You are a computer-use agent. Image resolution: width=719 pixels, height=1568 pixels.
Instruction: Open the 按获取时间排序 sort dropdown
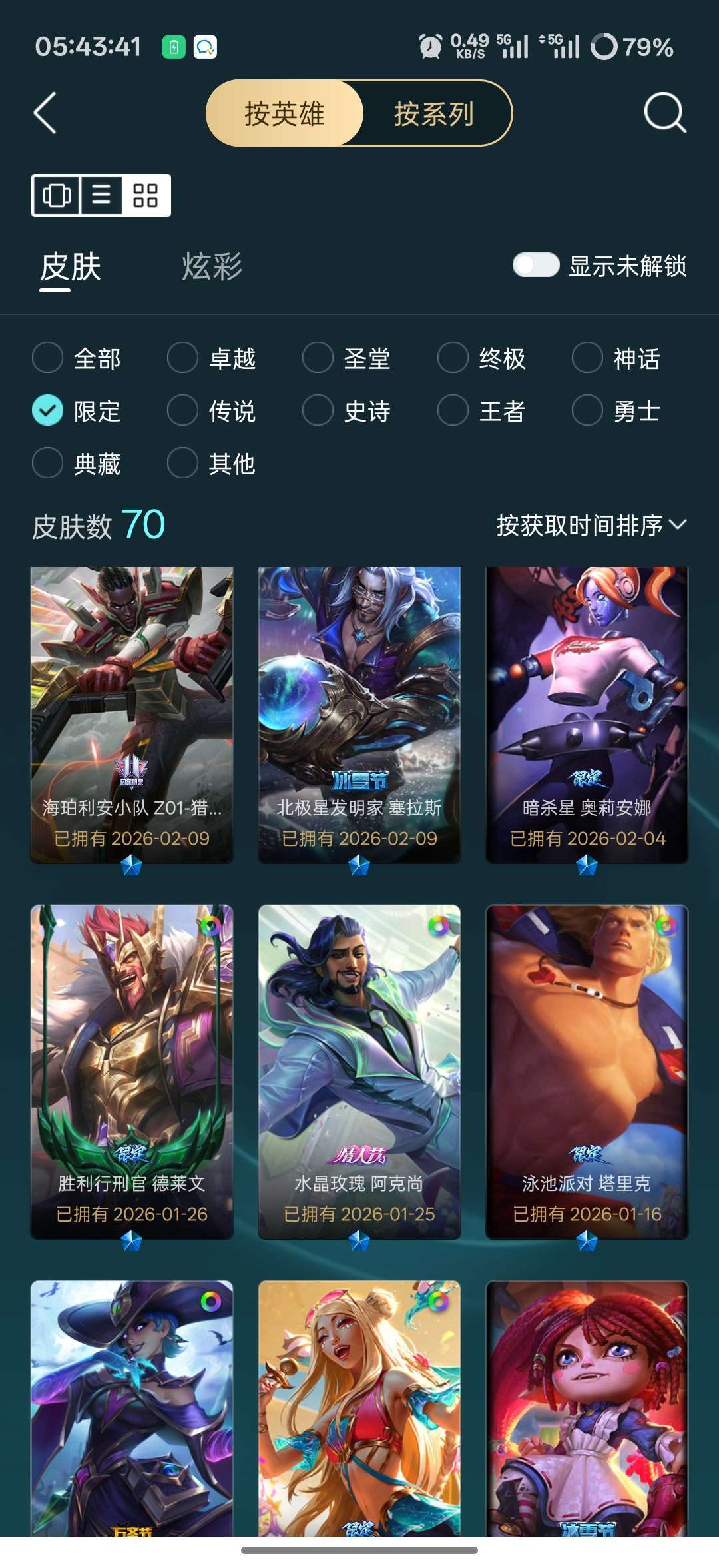[590, 526]
